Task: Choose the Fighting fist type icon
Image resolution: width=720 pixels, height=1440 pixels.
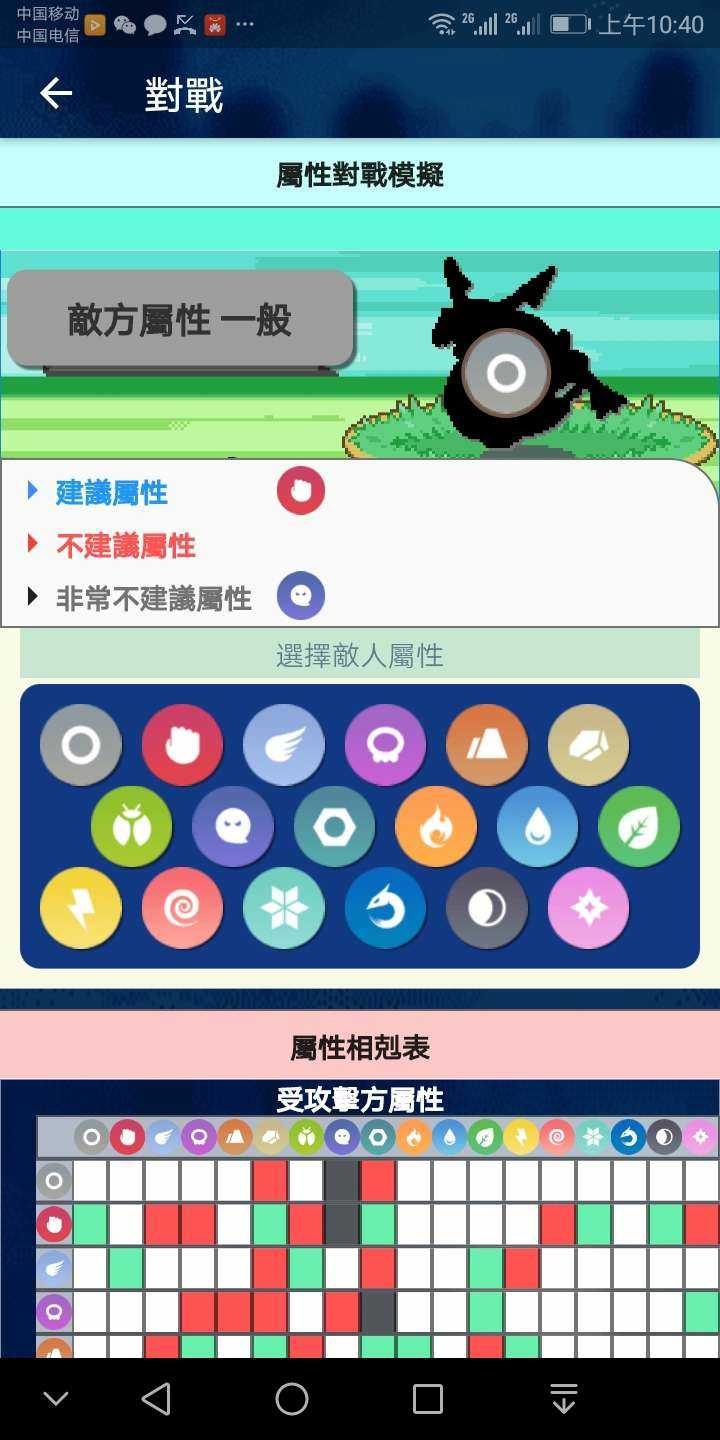Action: 182,745
